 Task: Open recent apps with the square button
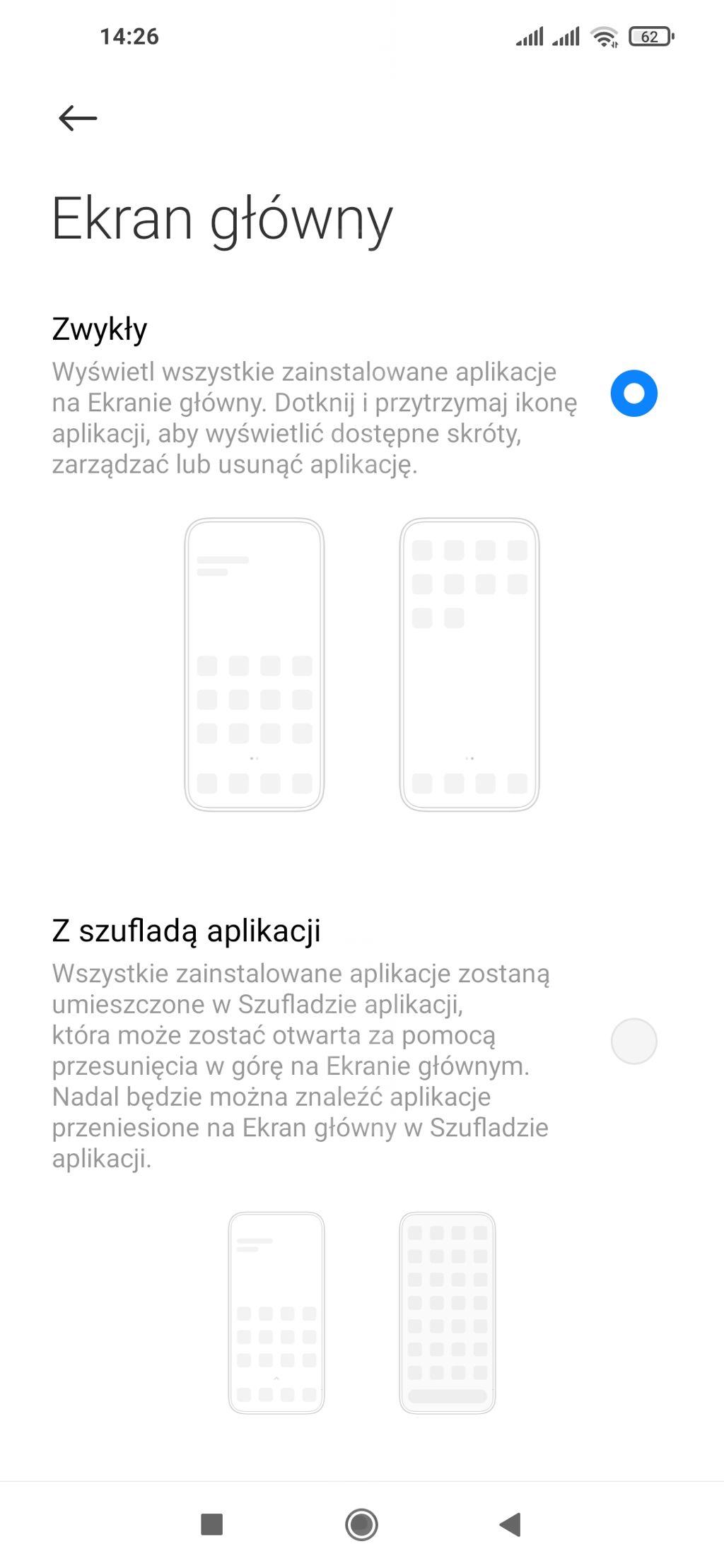[x=212, y=1524]
